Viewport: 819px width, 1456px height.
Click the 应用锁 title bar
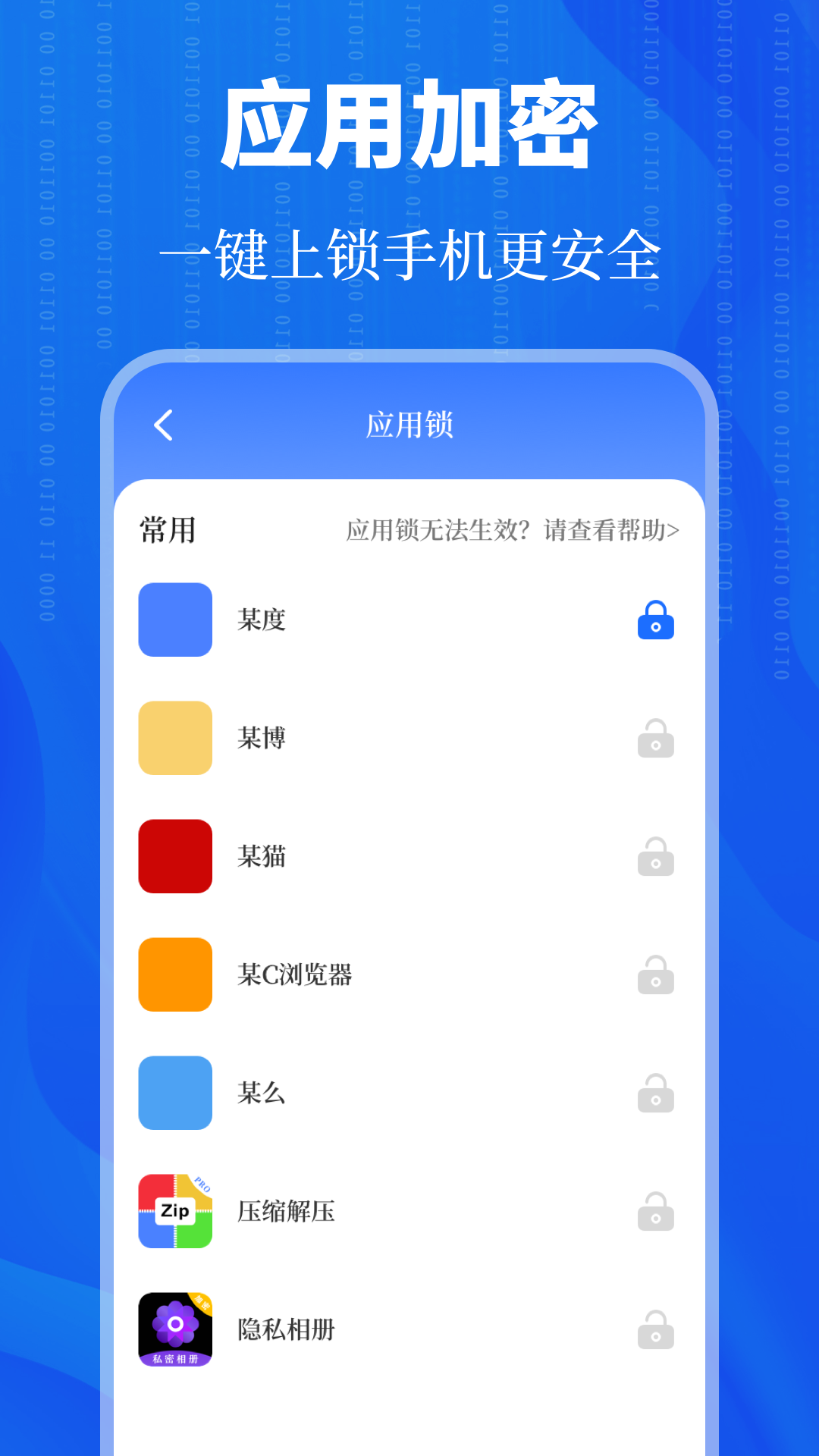click(x=409, y=425)
